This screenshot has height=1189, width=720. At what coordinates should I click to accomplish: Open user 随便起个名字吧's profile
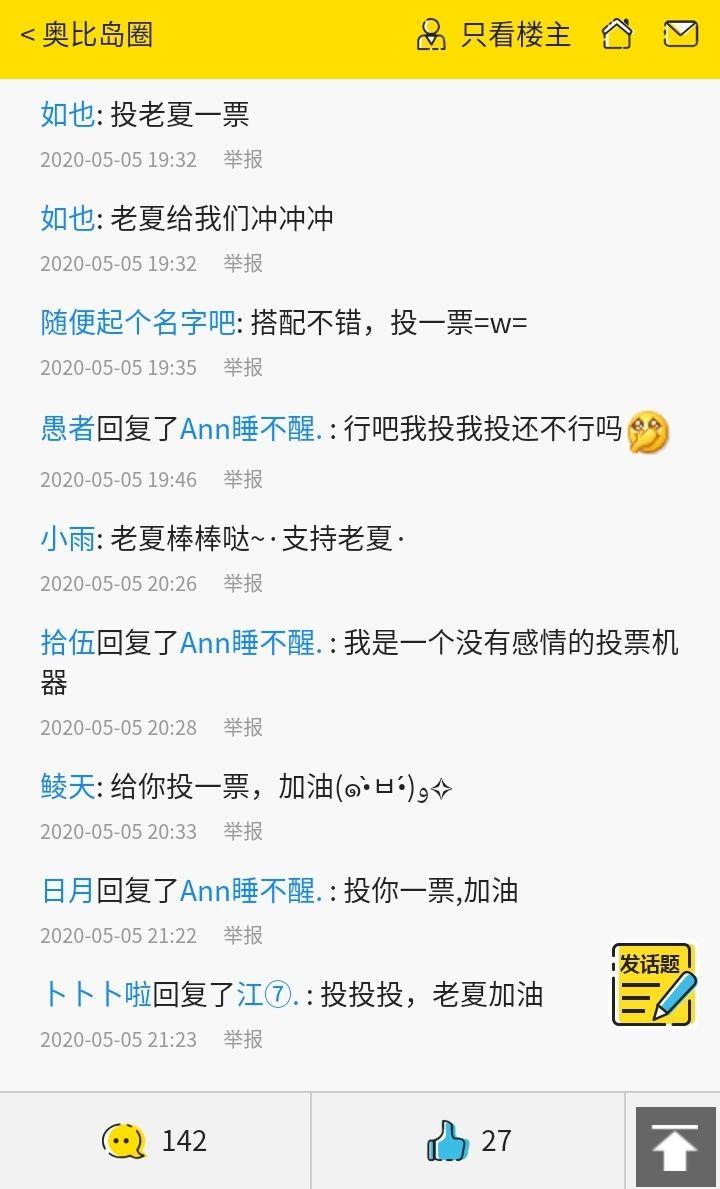click(x=138, y=323)
